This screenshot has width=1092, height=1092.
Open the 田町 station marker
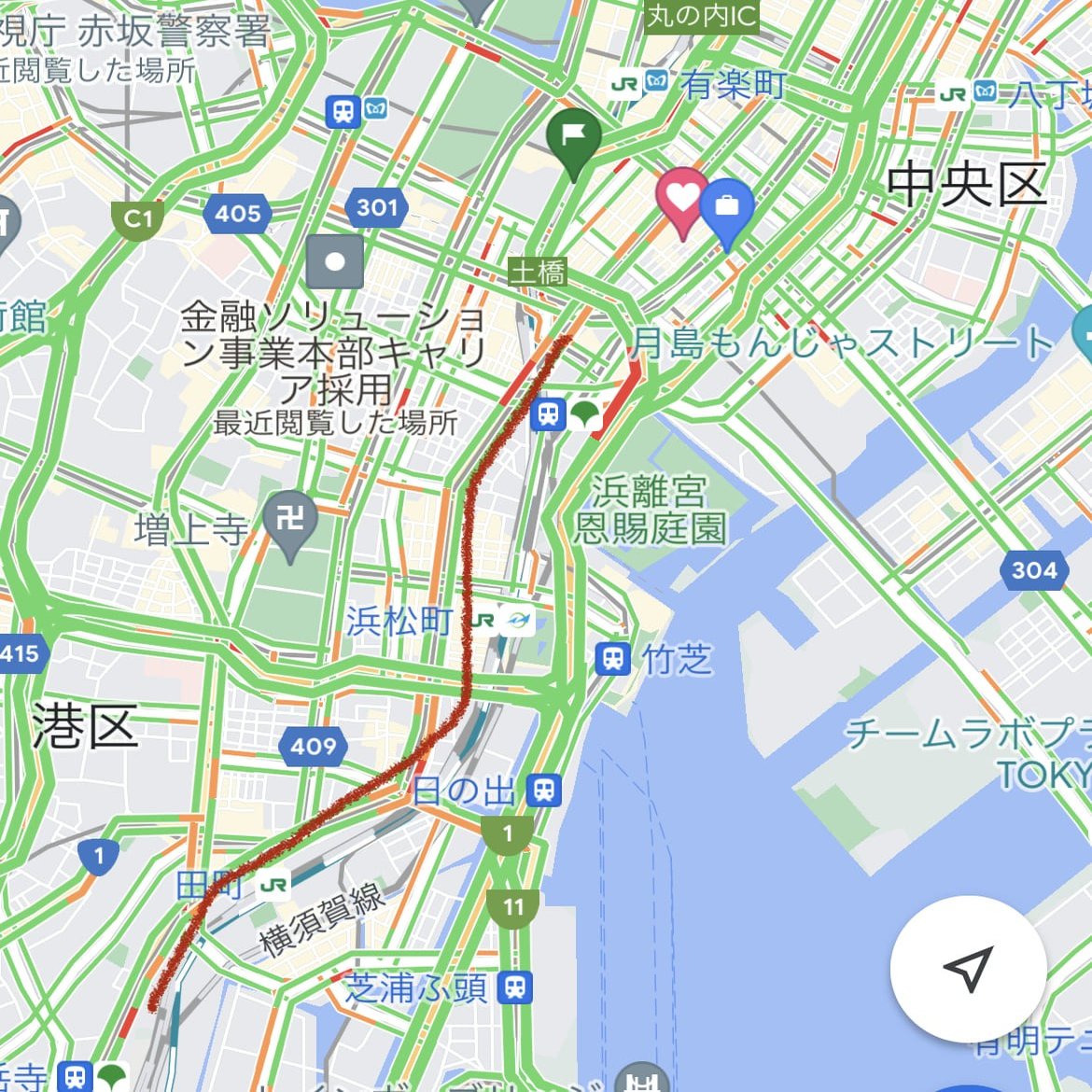click(273, 885)
